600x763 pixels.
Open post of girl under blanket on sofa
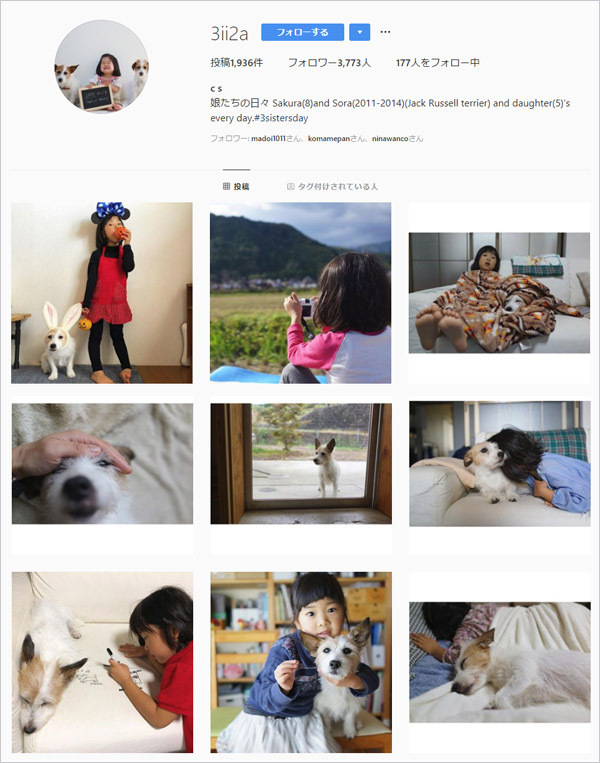tap(499, 293)
